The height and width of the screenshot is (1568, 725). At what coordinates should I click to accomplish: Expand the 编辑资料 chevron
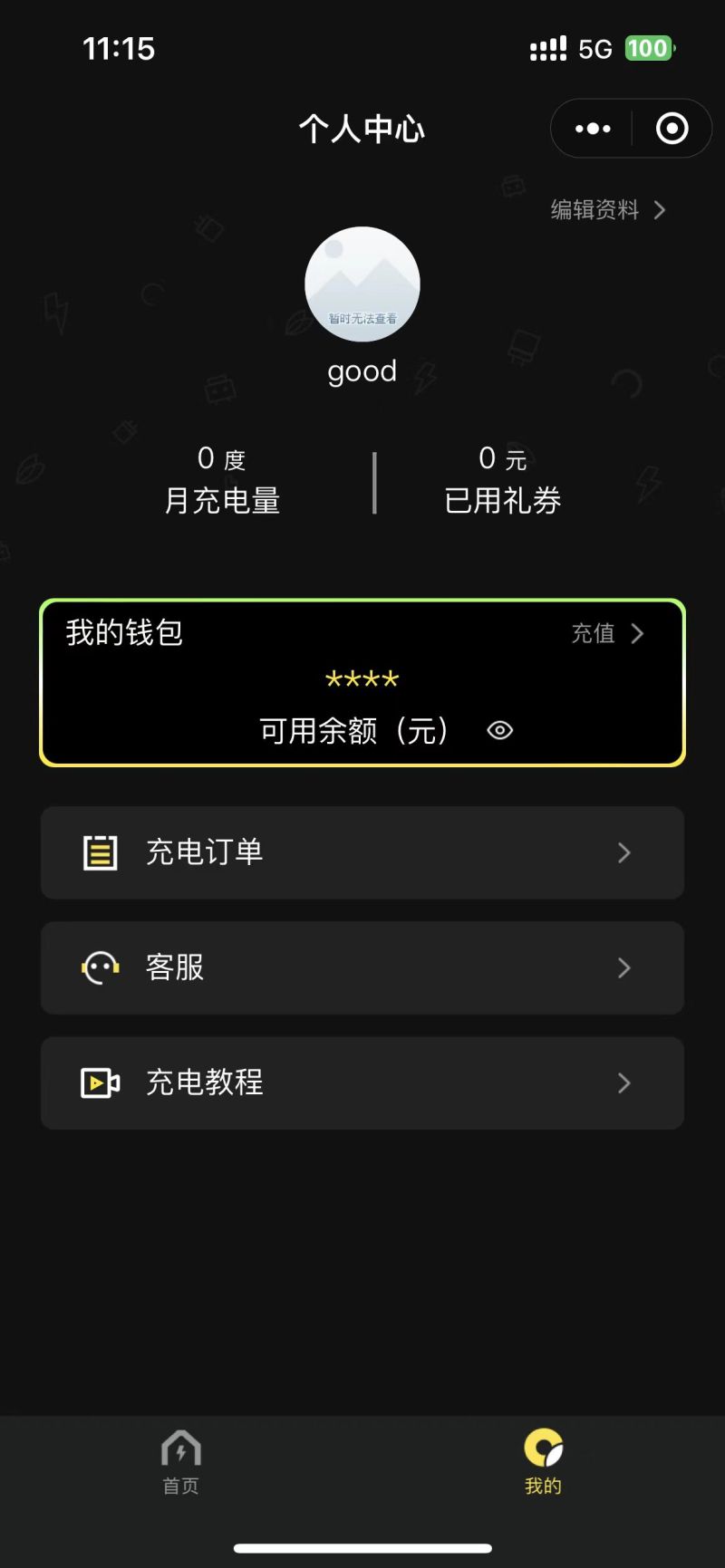(660, 209)
